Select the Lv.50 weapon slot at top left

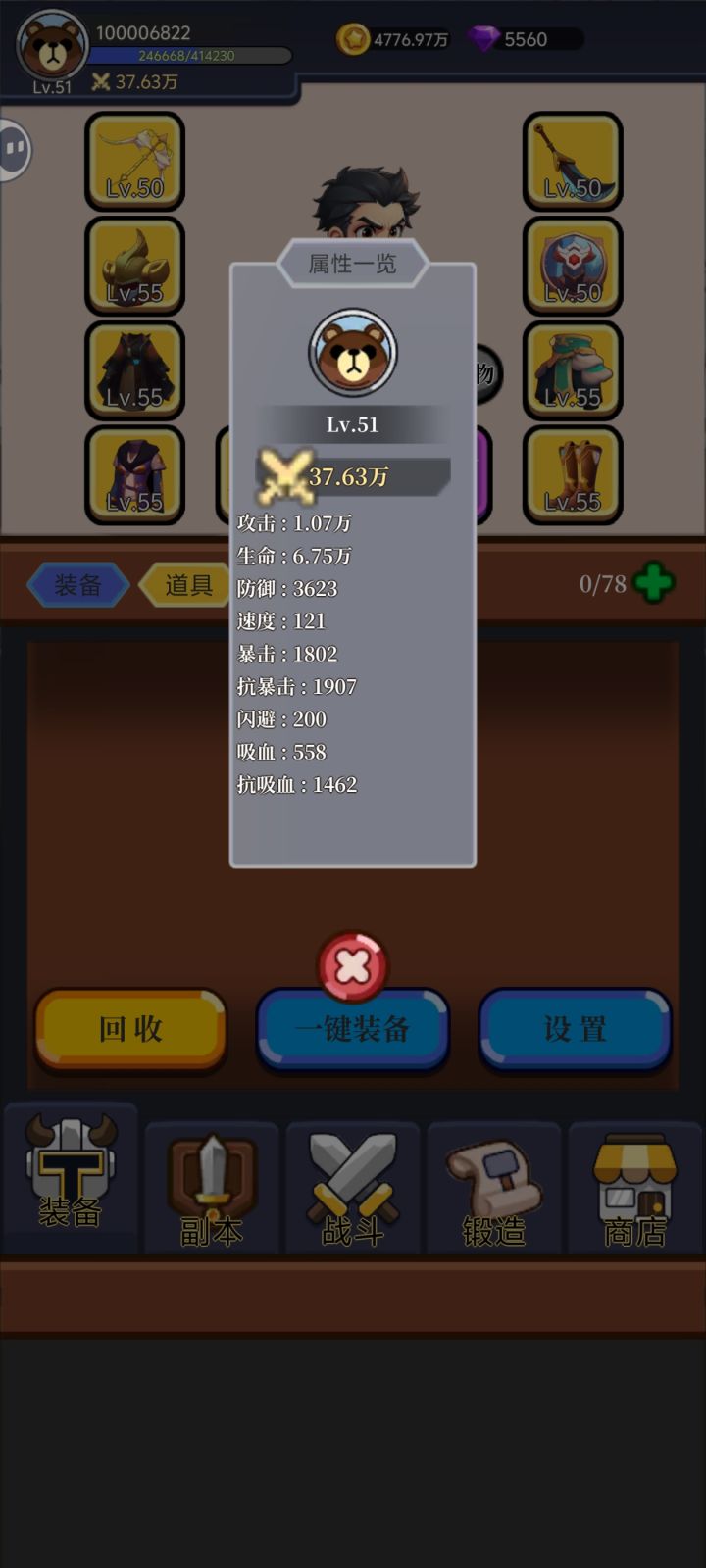pyautogui.click(x=134, y=162)
